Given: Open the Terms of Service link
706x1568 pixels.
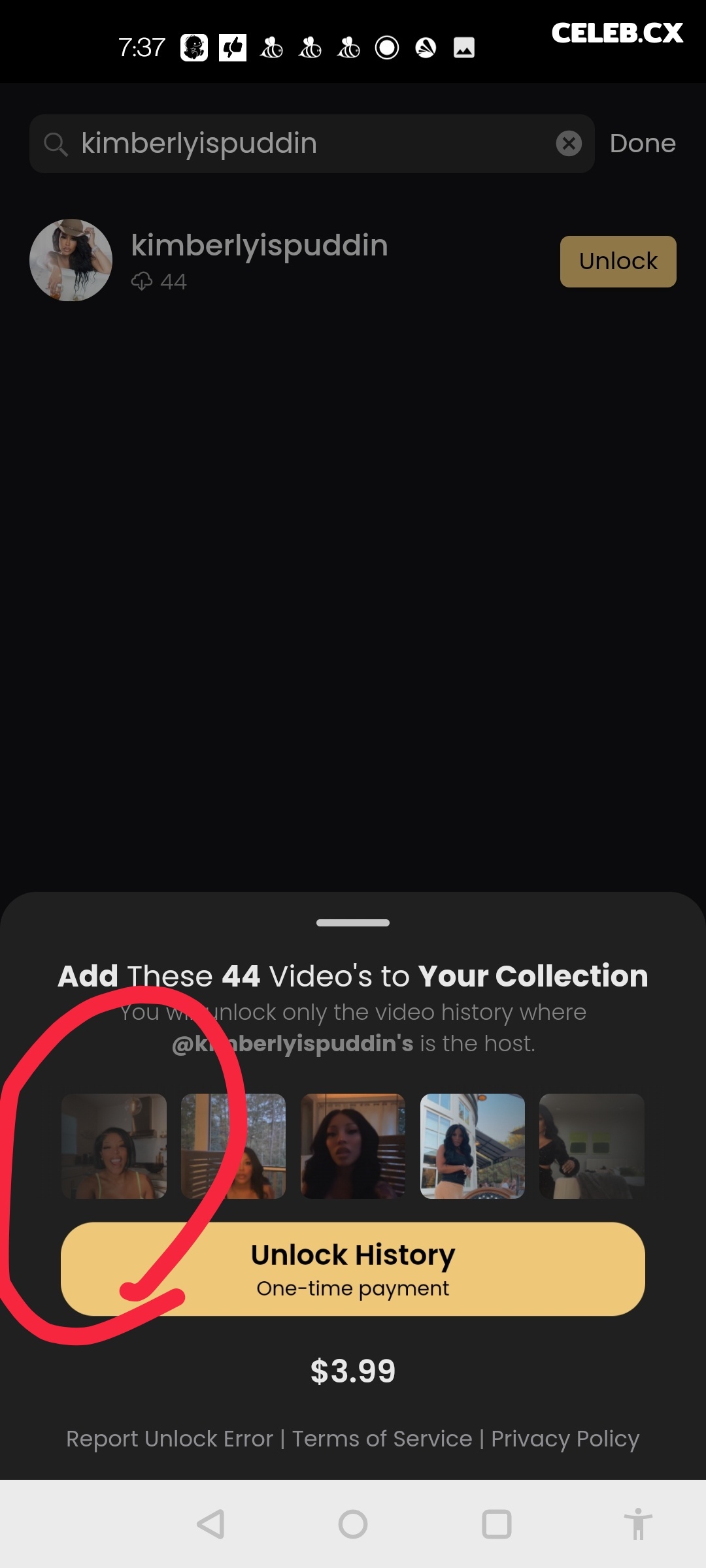Looking at the screenshot, I should [x=382, y=1439].
